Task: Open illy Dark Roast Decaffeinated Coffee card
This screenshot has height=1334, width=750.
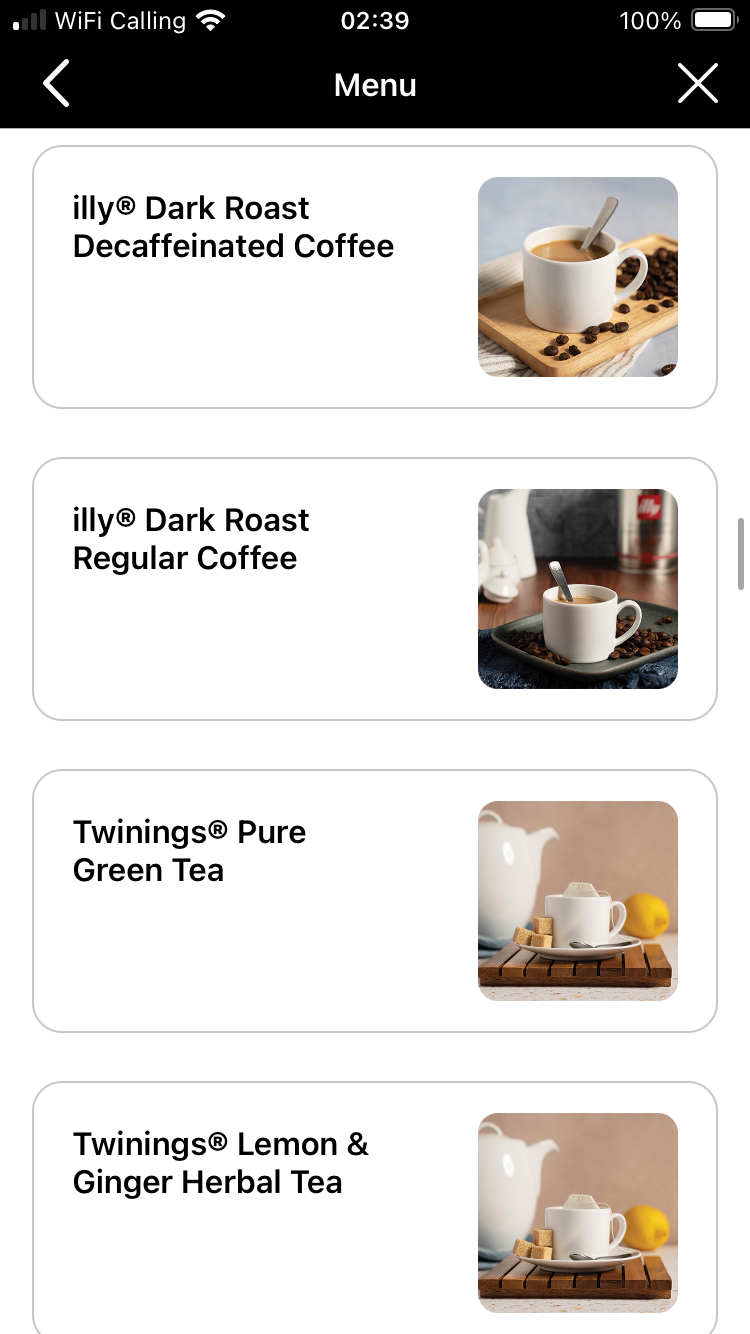Action: [374, 277]
